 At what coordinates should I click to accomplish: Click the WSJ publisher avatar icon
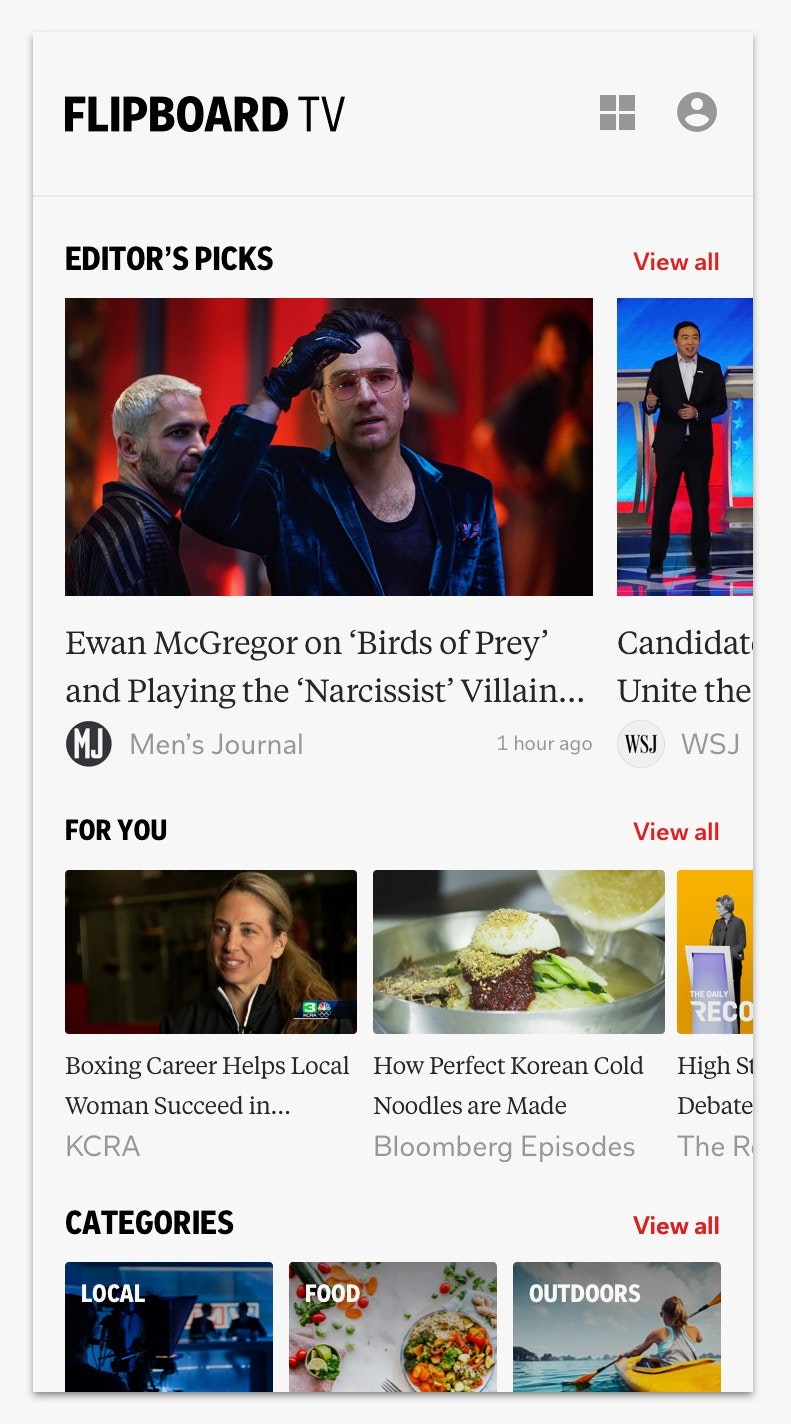pos(641,743)
